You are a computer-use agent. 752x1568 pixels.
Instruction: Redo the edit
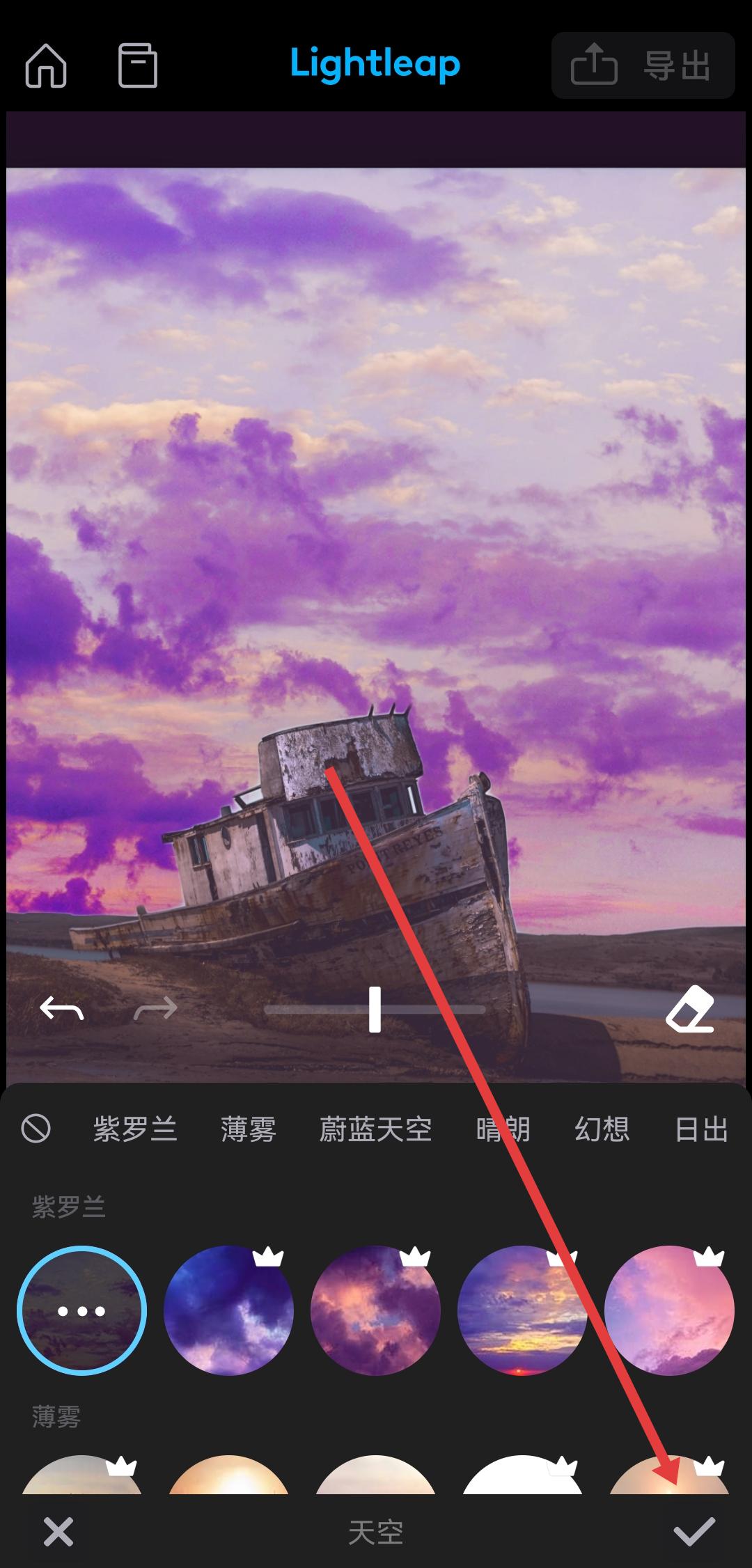pyautogui.click(x=155, y=1009)
